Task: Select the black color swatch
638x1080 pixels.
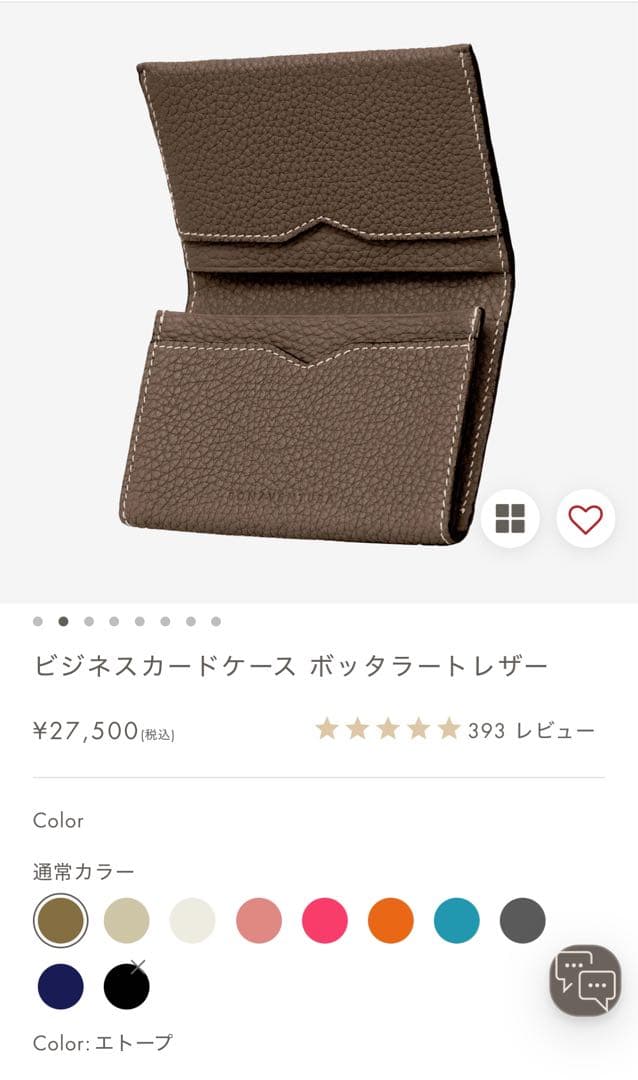Action: pyautogui.click(x=127, y=987)
